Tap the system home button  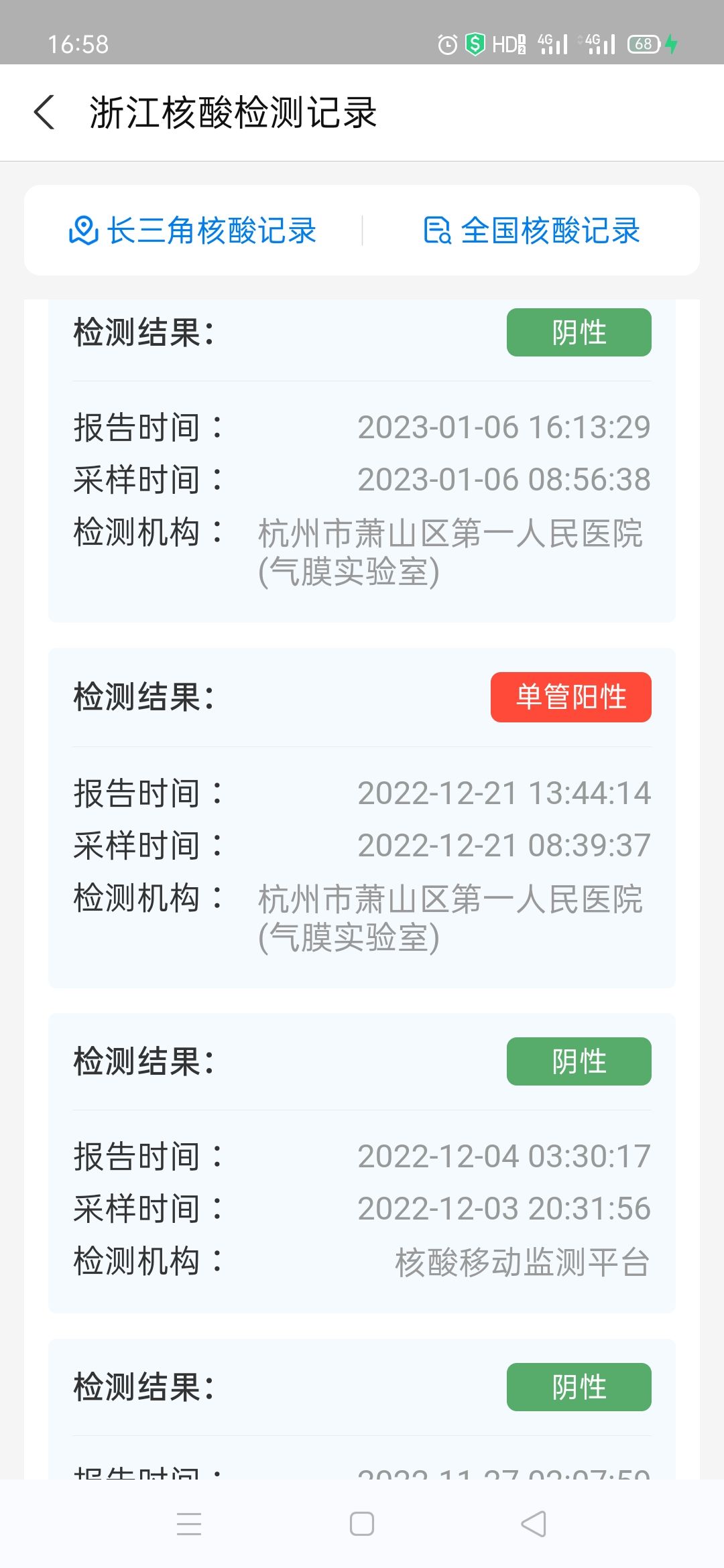[362, 1524]
